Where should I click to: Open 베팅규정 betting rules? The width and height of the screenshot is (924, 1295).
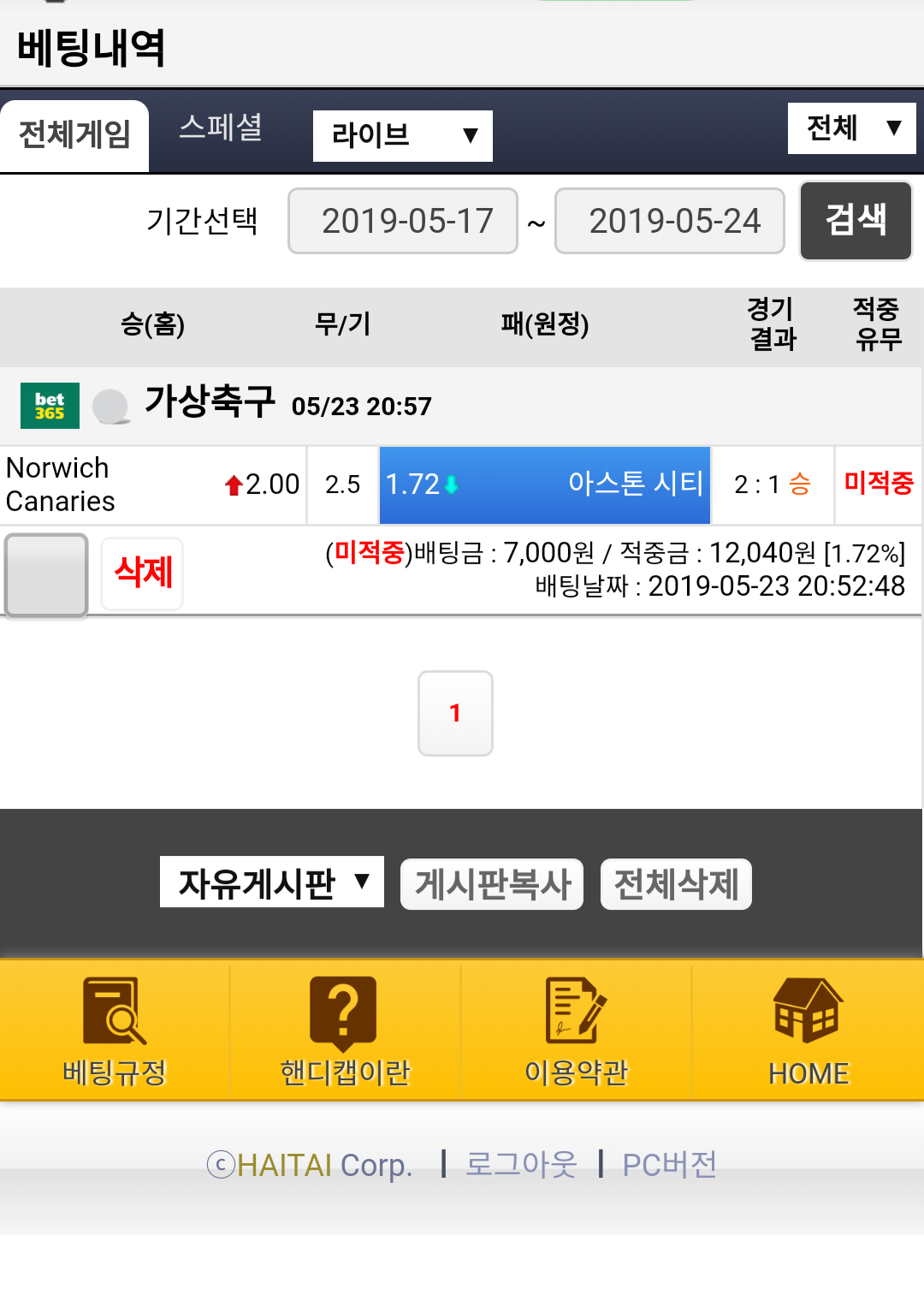tap(115, 1031)
